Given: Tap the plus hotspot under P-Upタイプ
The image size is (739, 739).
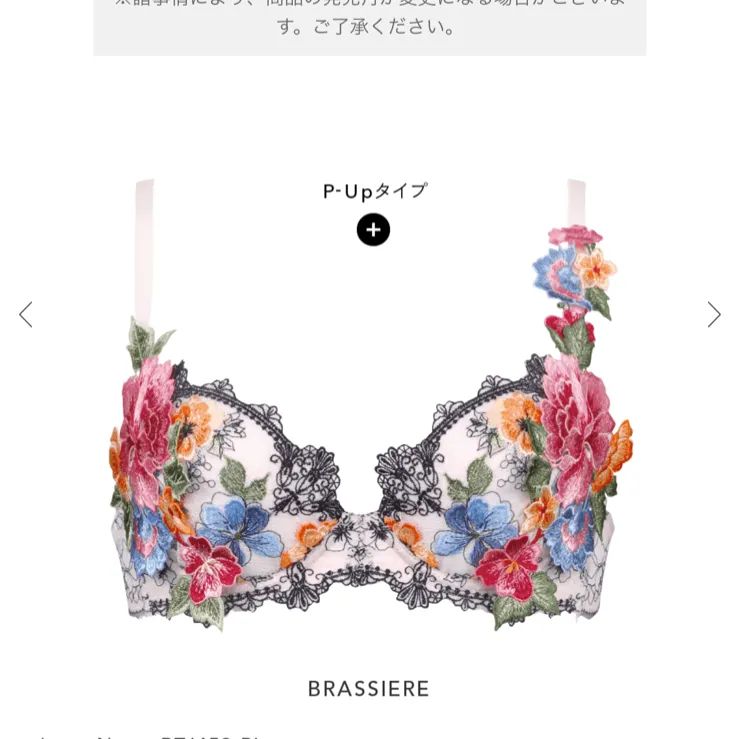Looking at the screenshot, I should click(373, 230).
